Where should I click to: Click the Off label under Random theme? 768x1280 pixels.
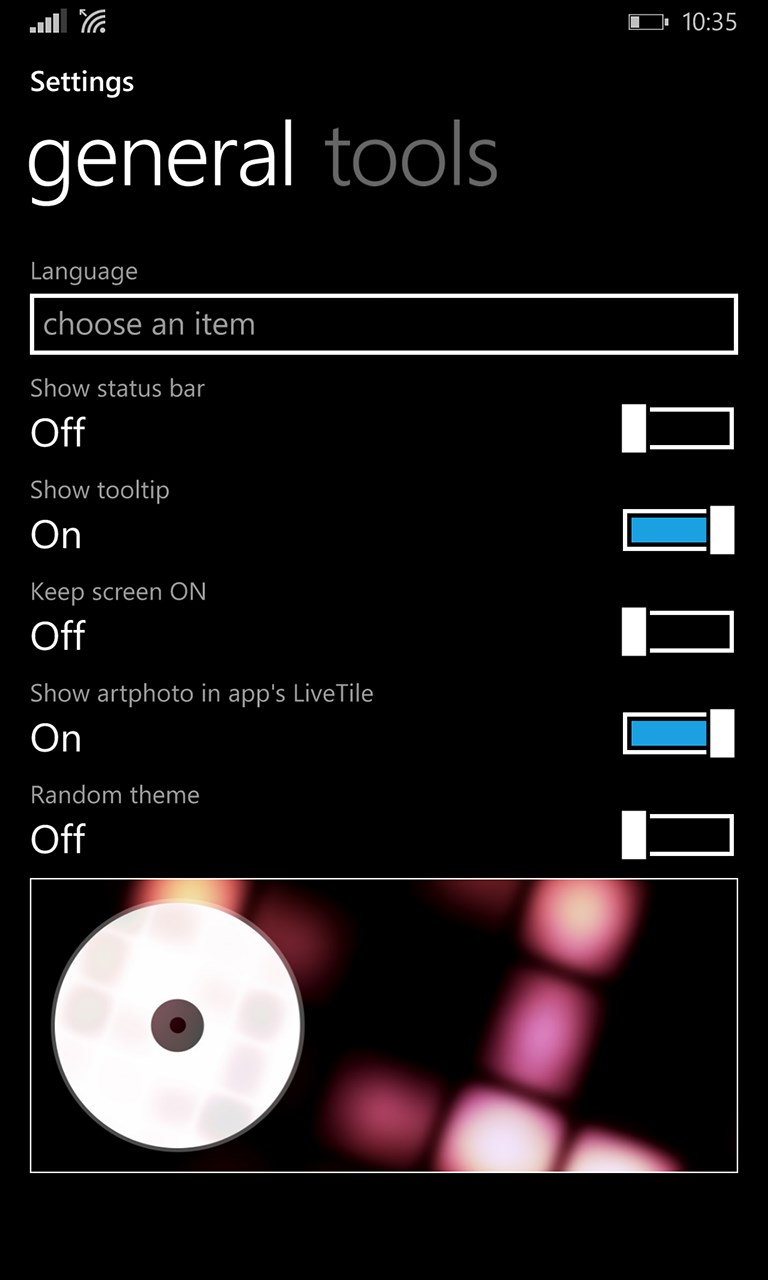click(57, 839)
